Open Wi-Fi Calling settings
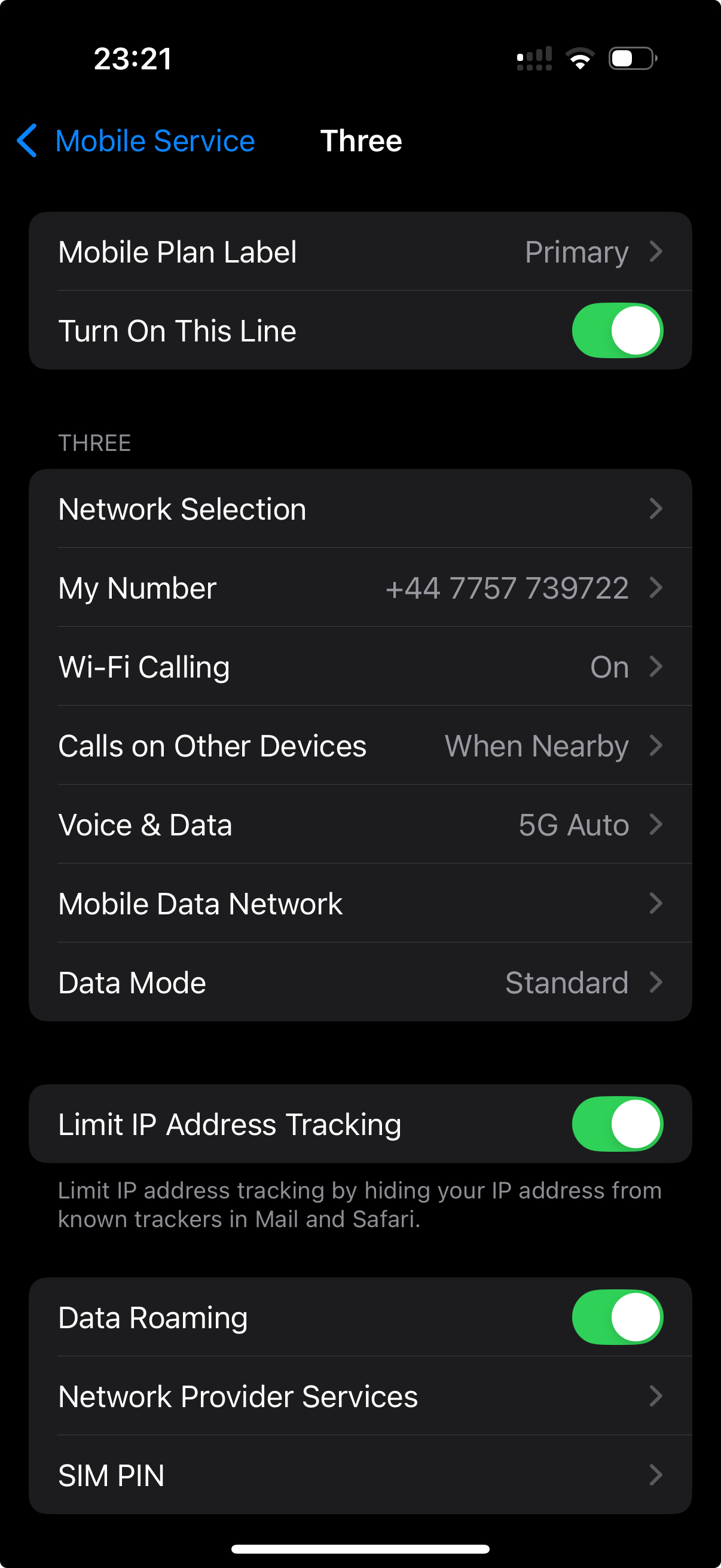Viewport: 721px width, 1568px height. 360,667
